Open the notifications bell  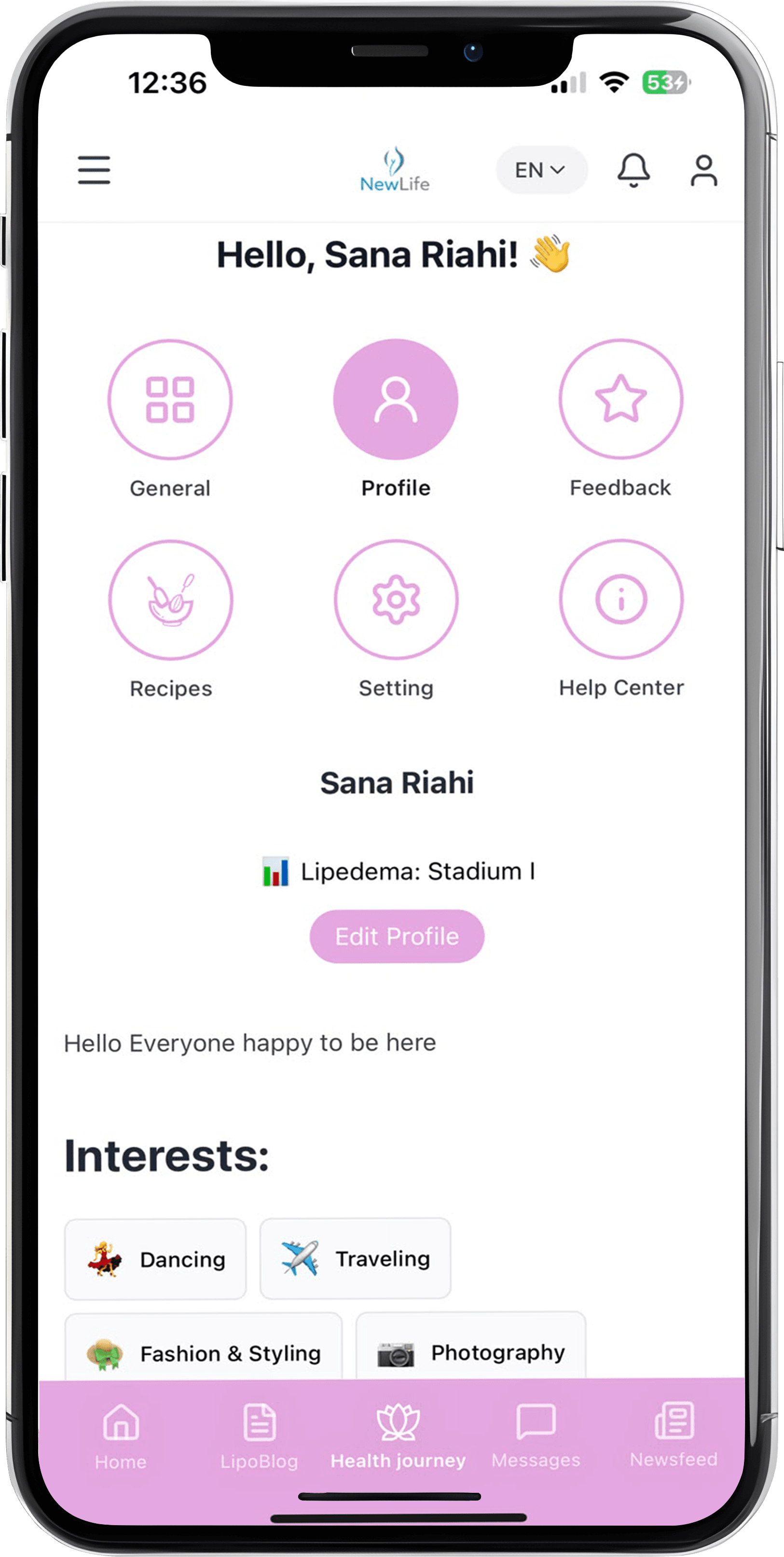[x=633, y=170]
